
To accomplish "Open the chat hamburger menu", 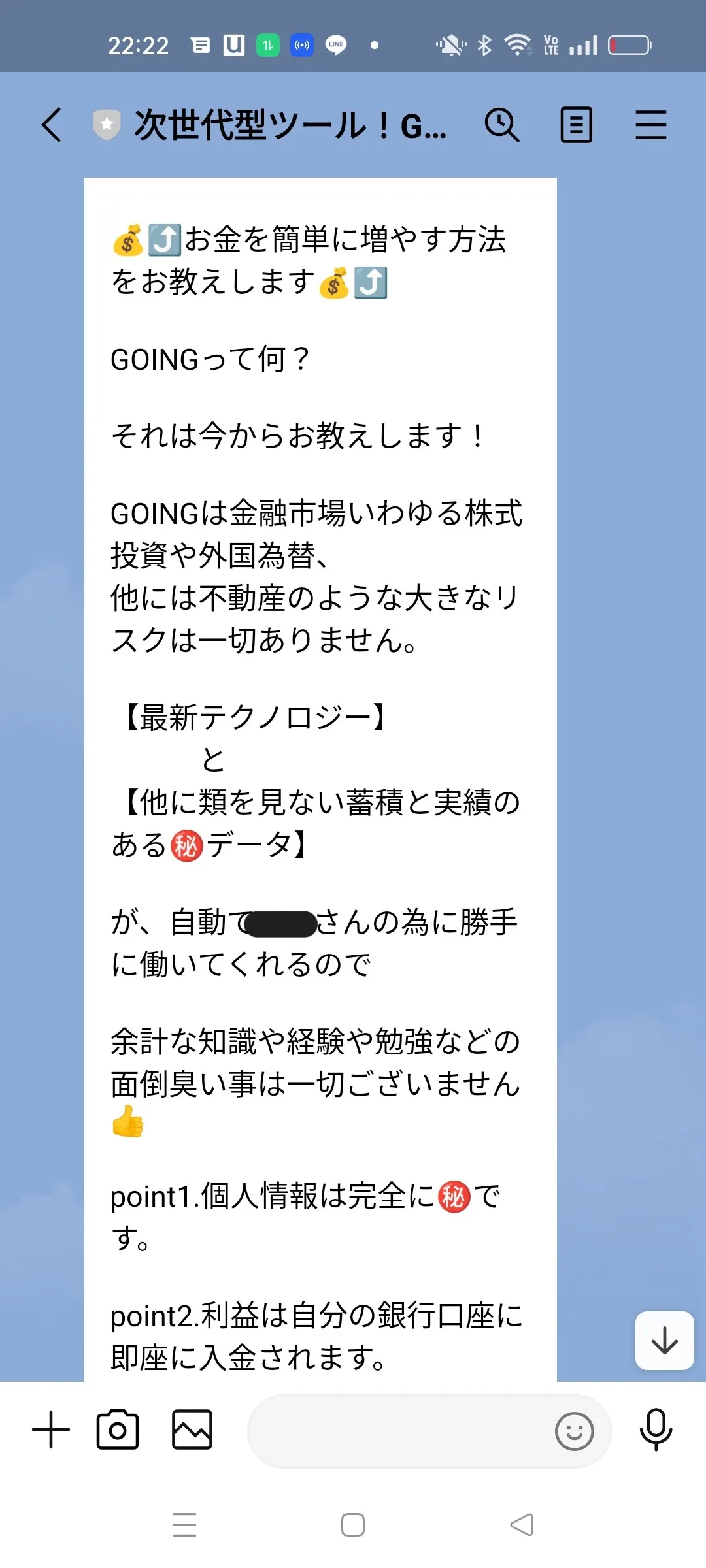I will (x=651, y=125).
